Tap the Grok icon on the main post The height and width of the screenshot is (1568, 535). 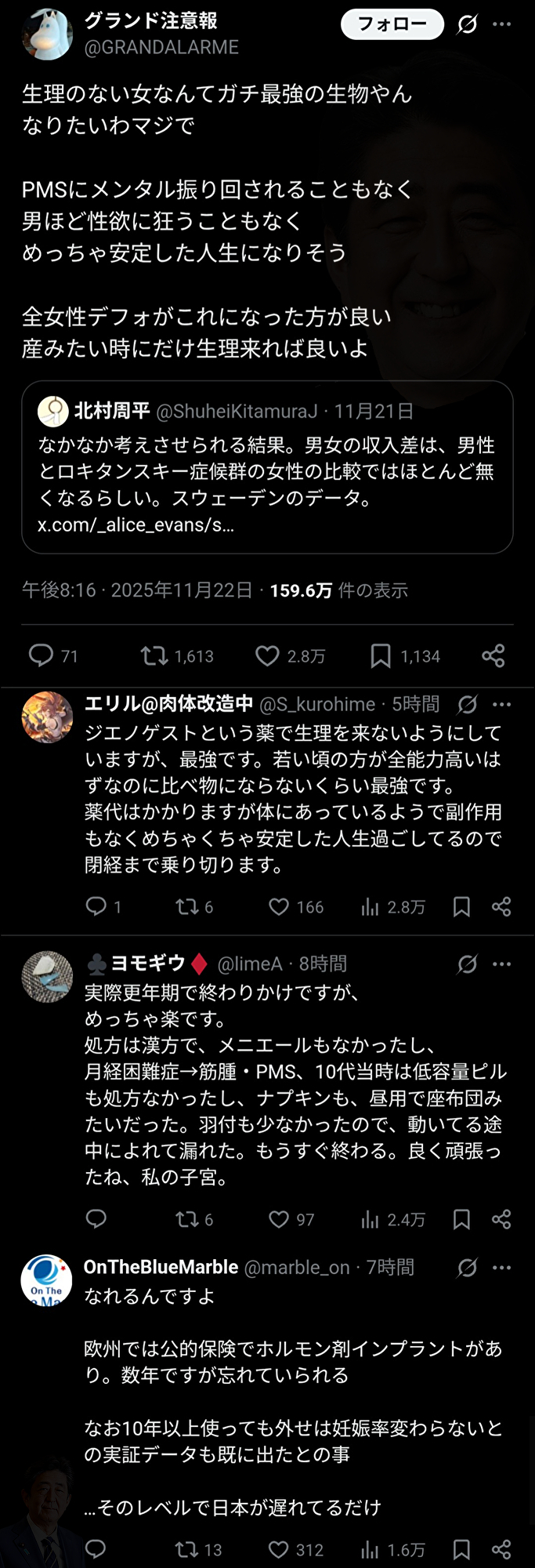468,24
